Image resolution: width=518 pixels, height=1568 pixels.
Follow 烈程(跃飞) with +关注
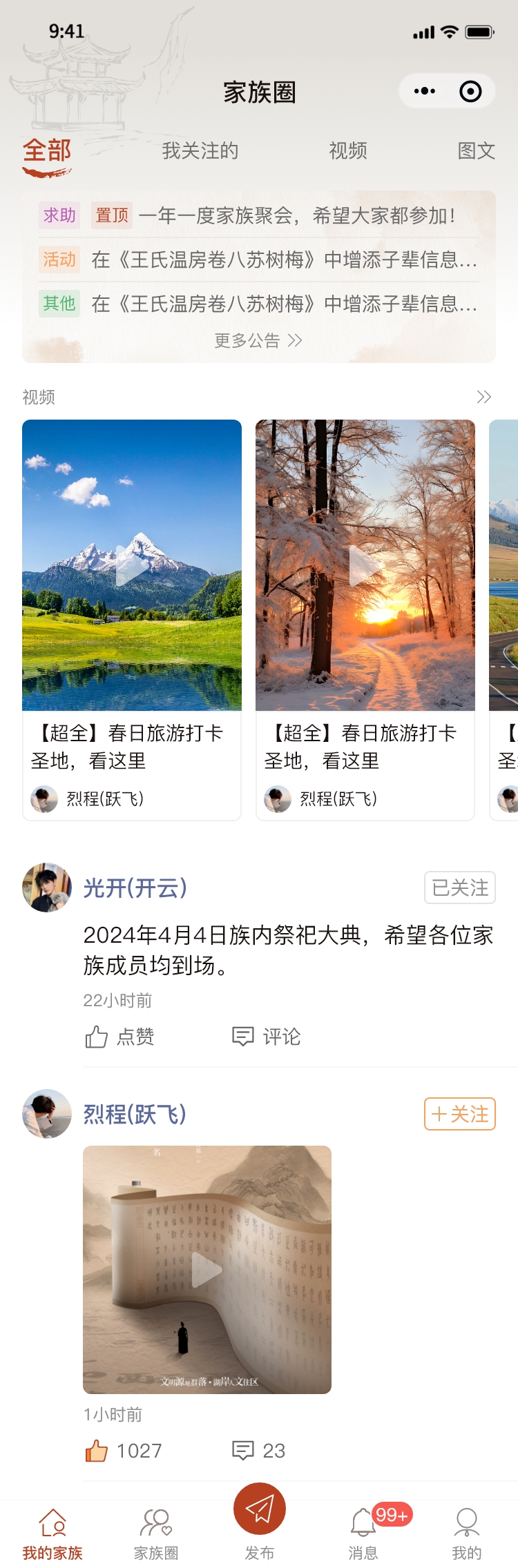[x=460, y=1114]
